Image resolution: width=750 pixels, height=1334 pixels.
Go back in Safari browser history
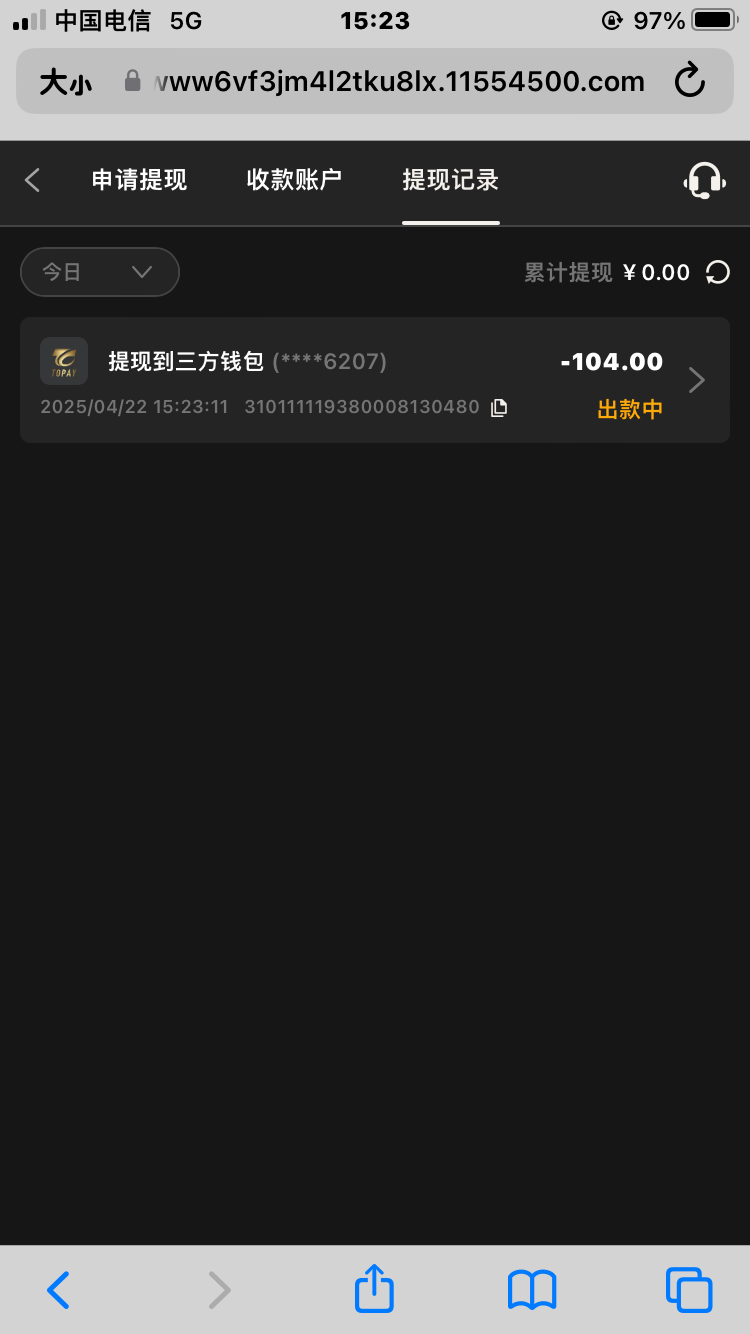pyautogui.click(x=59, y=1290)
